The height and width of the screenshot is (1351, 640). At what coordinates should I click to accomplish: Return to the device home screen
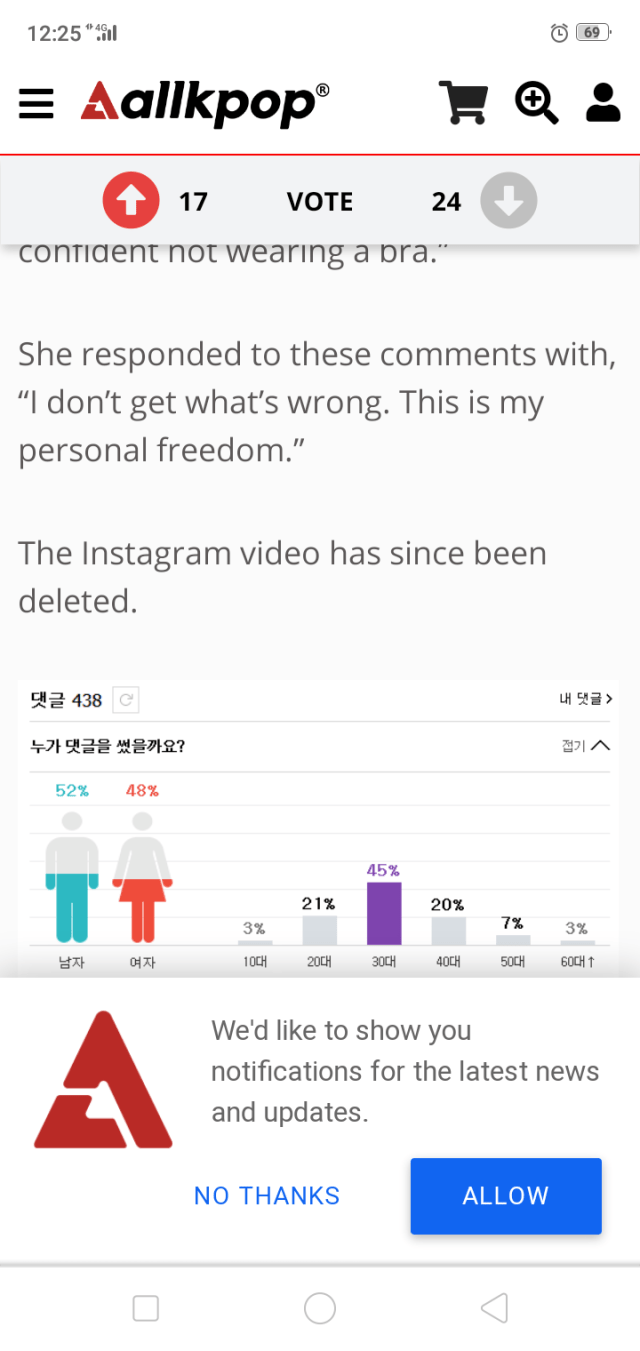[x=319, y=1307]
